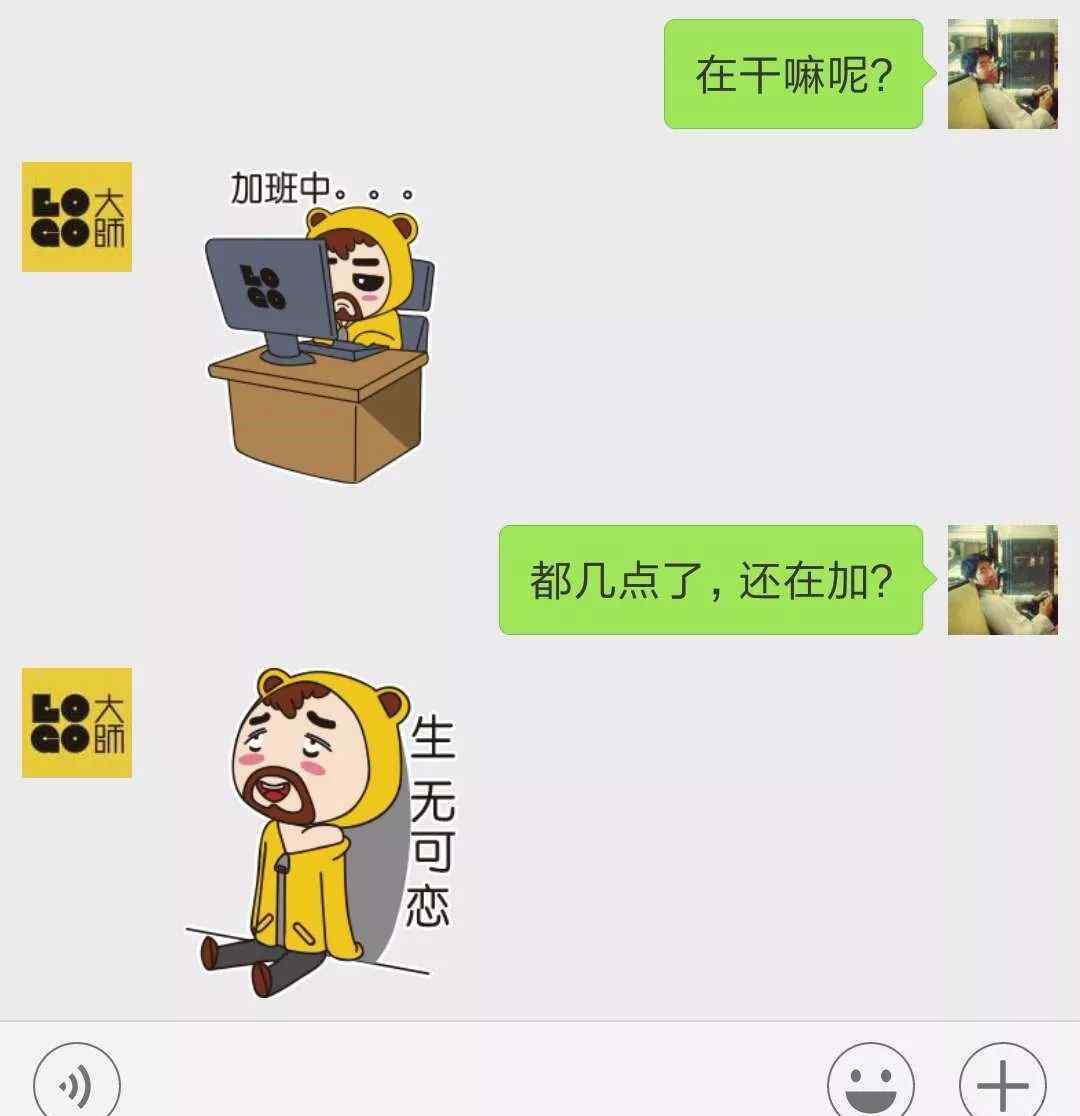Screen dimensions: 1080x1116
Task: Open the 生无可恋 sticker
Action: pos(320,832)
